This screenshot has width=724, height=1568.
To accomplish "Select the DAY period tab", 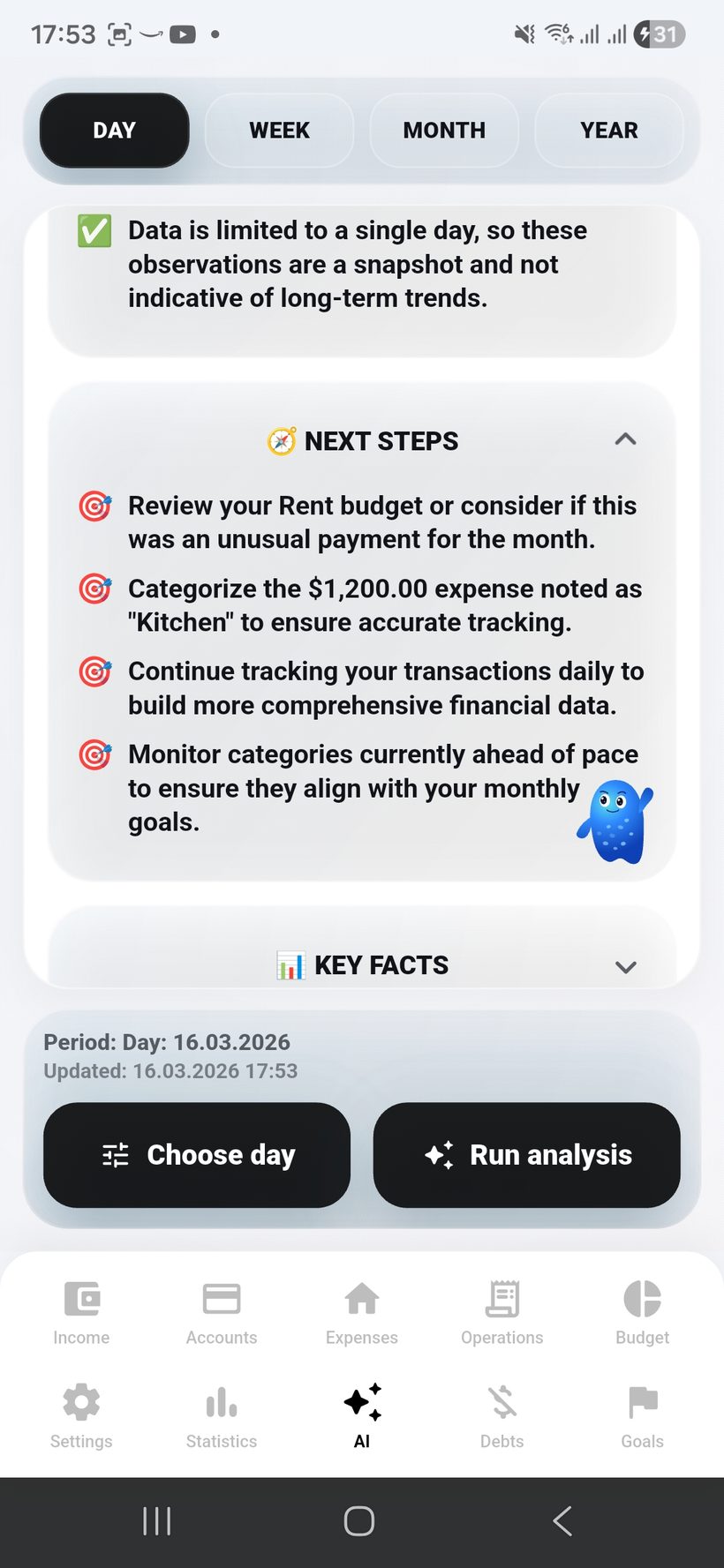I will 115,131.
